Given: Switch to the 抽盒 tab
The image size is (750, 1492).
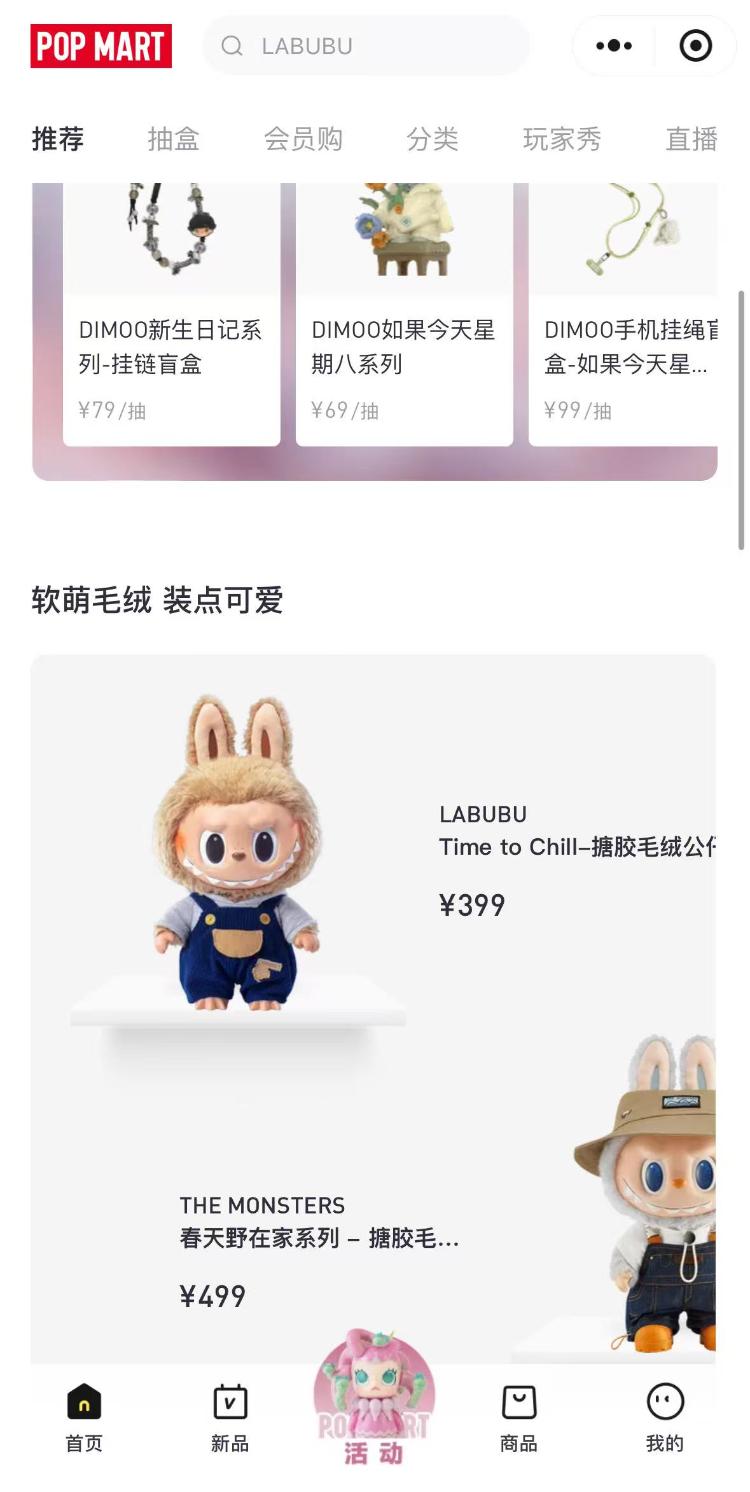Looking at the screenshot, I should click(x=173, y=139).
